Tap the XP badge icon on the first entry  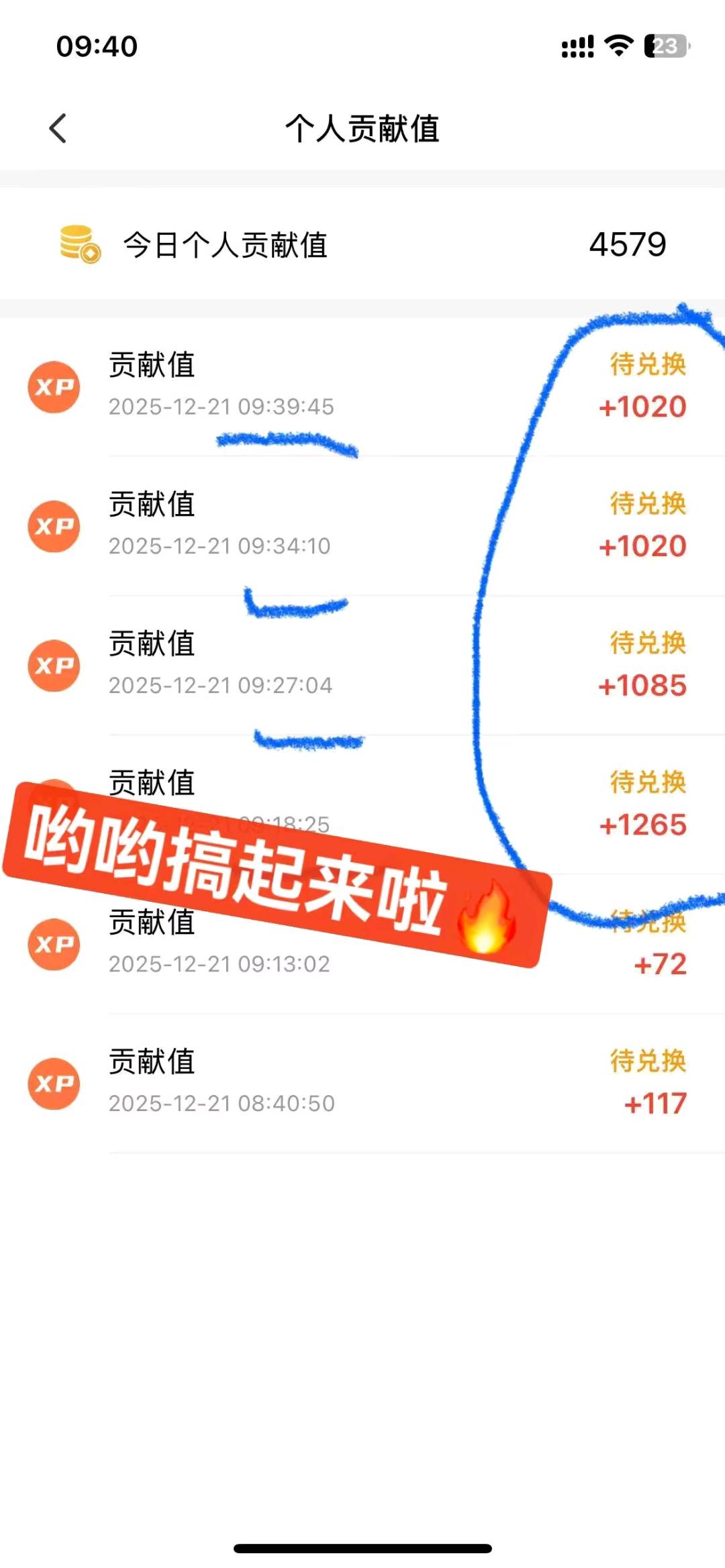pos(54,387)
